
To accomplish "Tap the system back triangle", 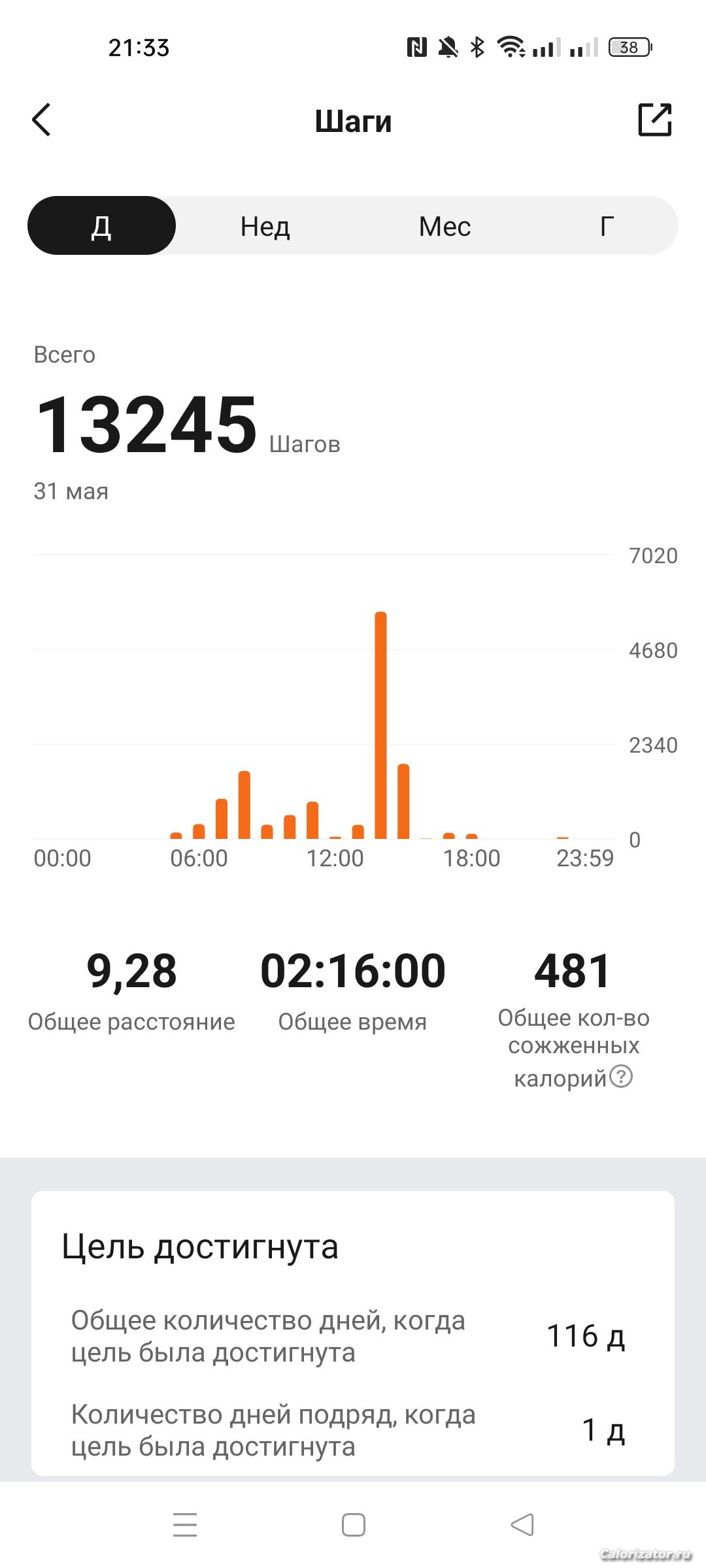I will coord(522,1525).
